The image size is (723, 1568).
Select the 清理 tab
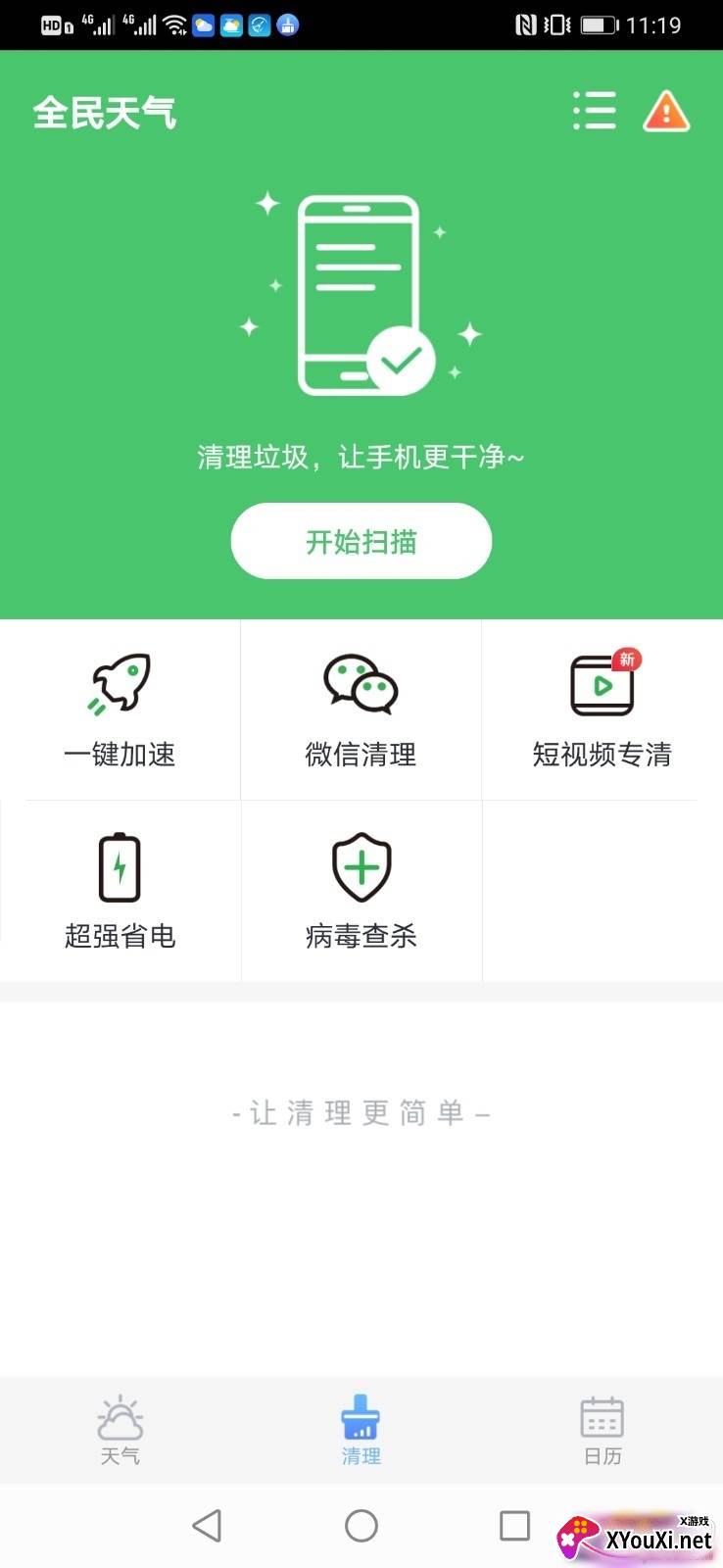(361, 1431)
